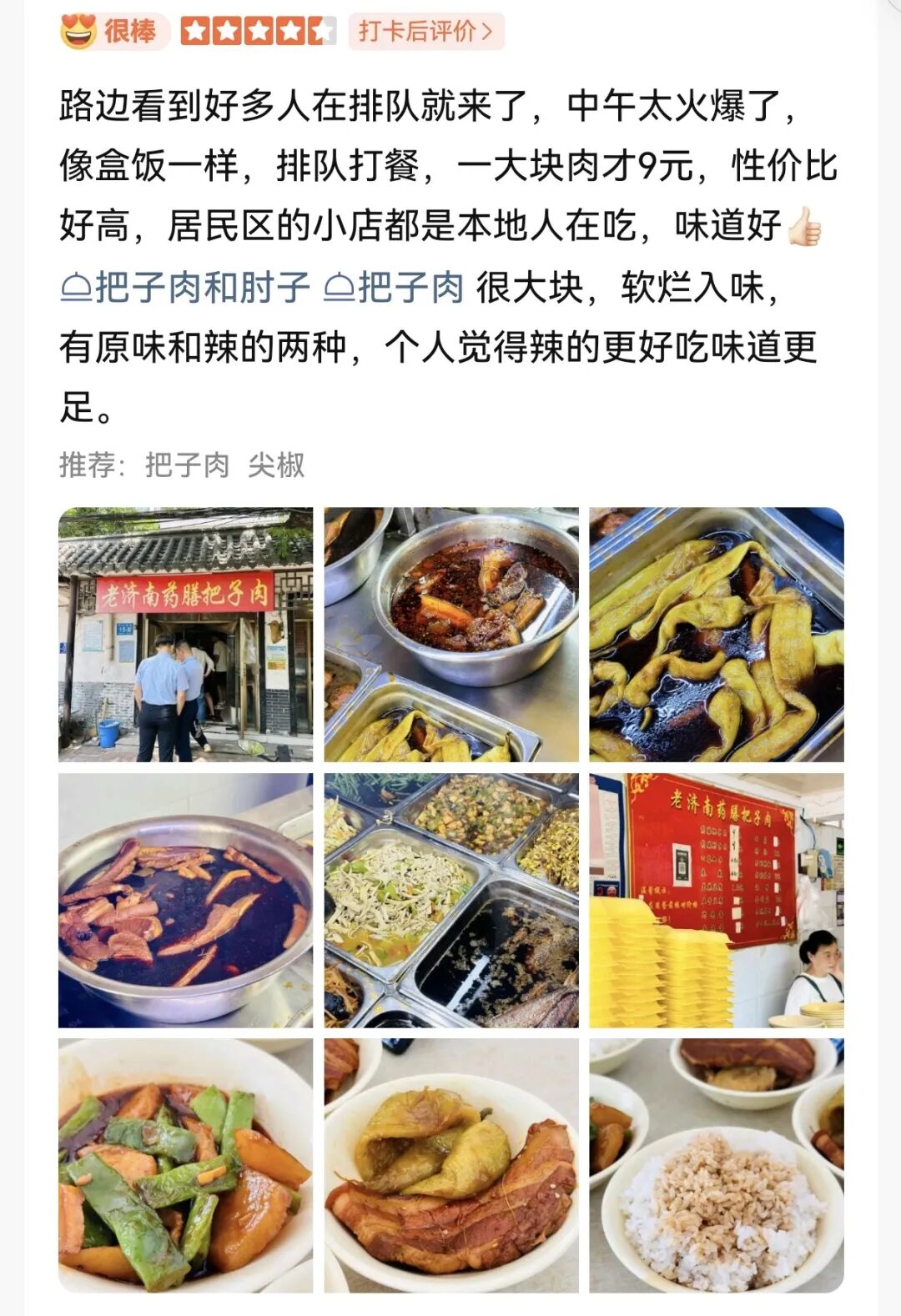Open the spicy braised meat bowl photo
Screen dimensions: 901x1316
point(451,635)
